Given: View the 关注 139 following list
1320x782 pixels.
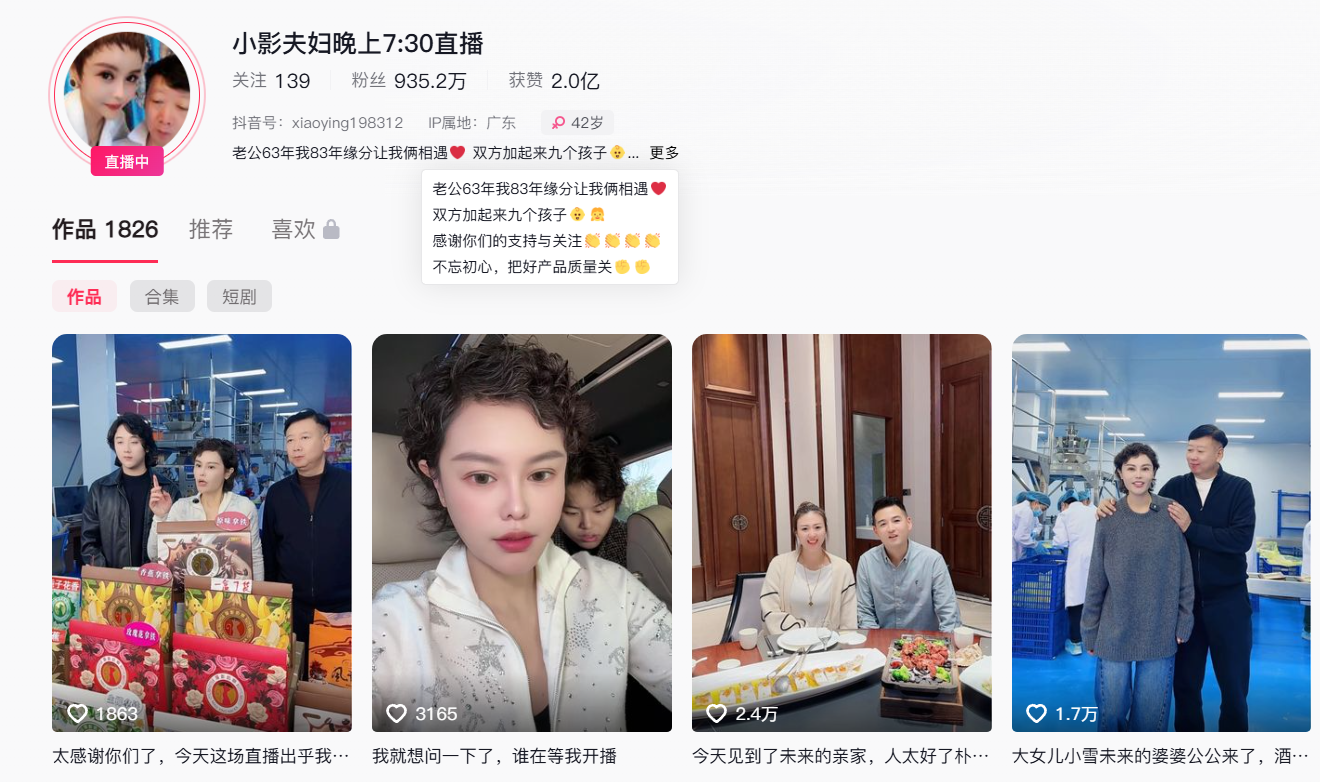Looking at the screenshot, I should pyautogui.click(x=271, y=81).
